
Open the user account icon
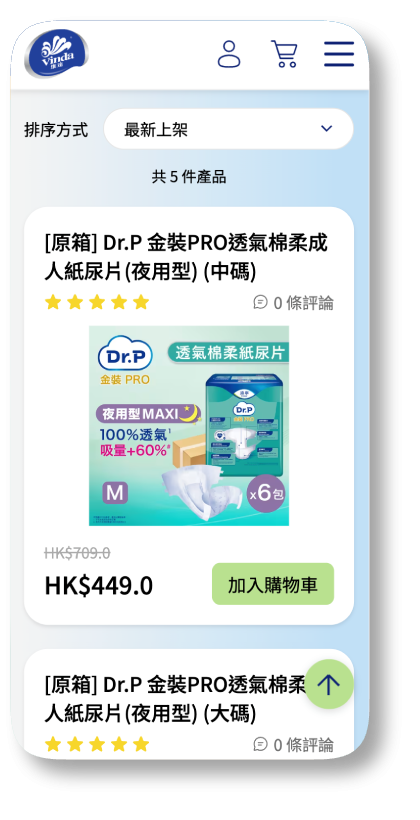click(229, 54)
